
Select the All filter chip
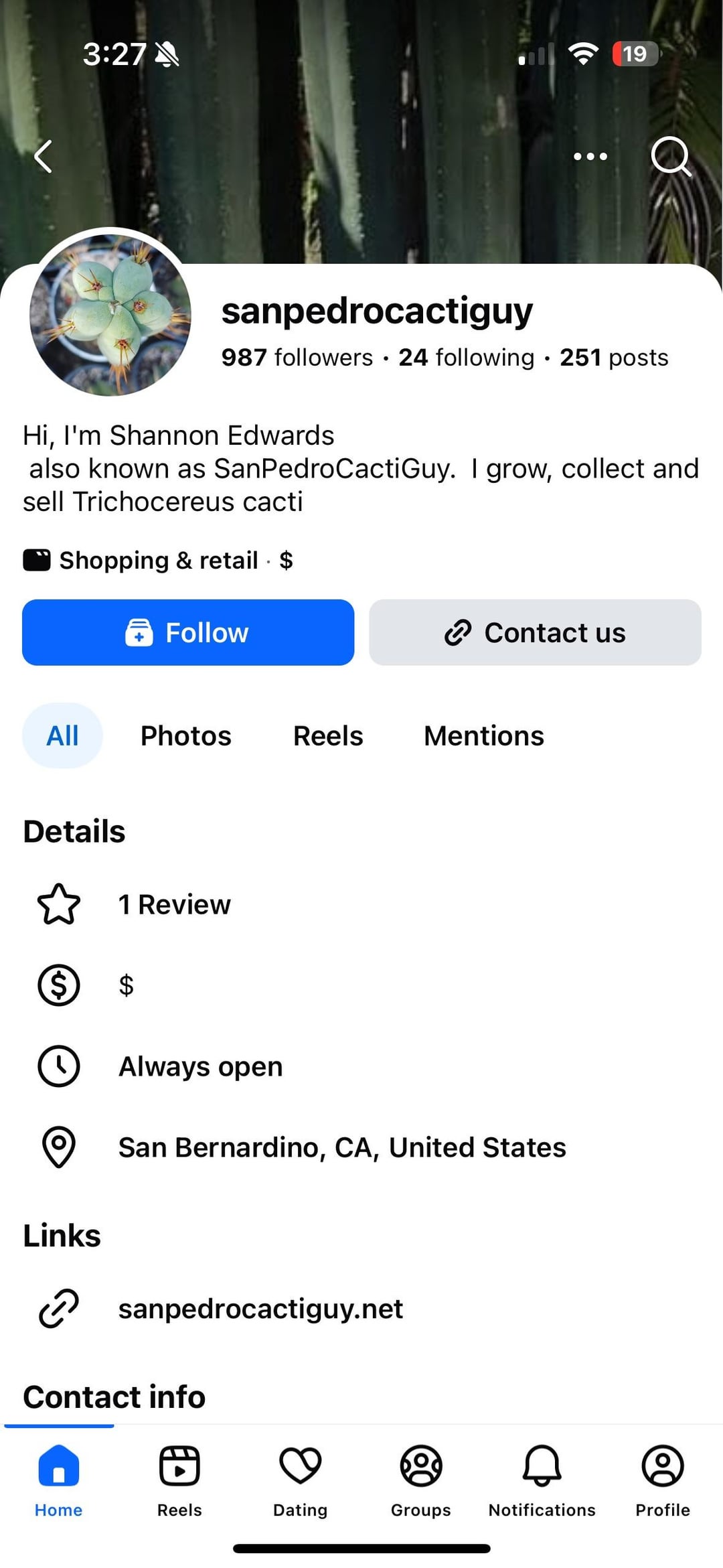pos(62,735)
